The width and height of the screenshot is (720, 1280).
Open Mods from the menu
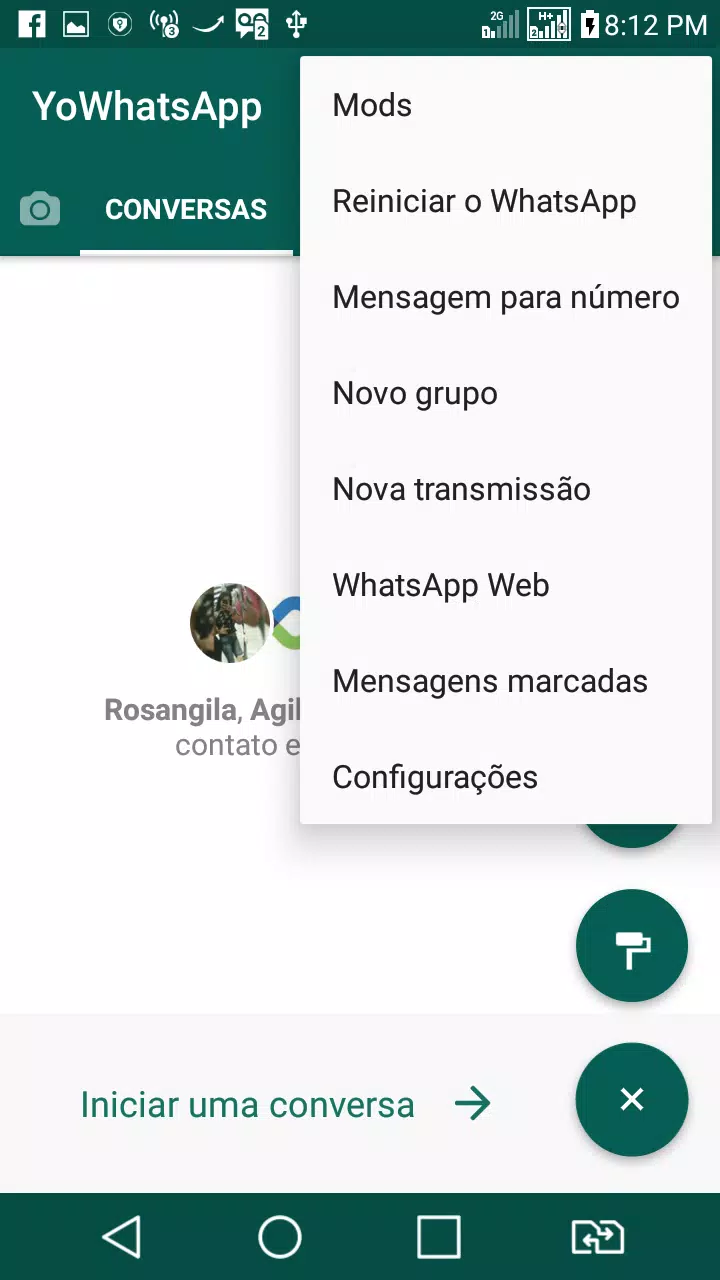point(371,104)
